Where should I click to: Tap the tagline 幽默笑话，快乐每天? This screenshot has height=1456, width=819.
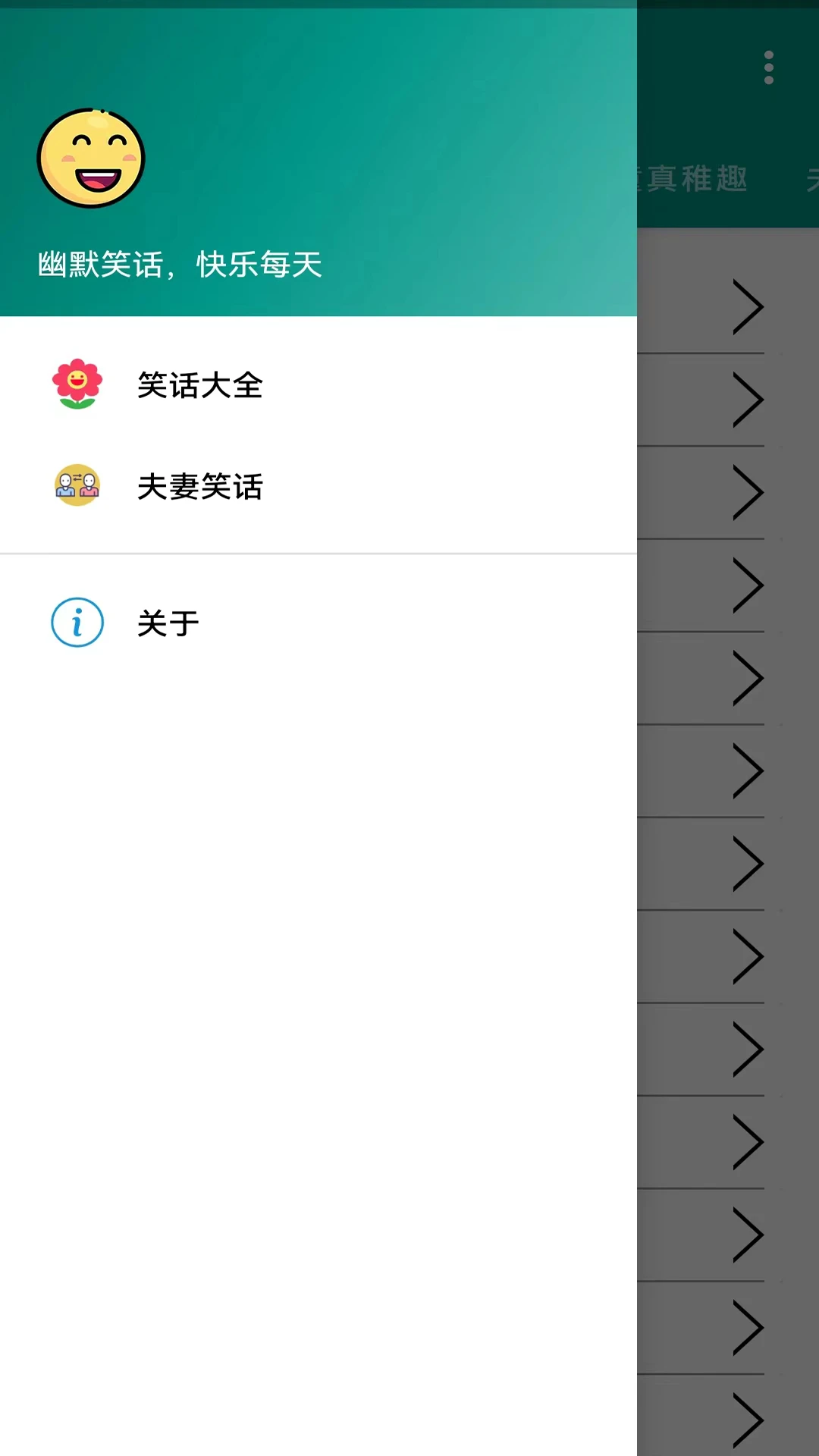(180, 265)
